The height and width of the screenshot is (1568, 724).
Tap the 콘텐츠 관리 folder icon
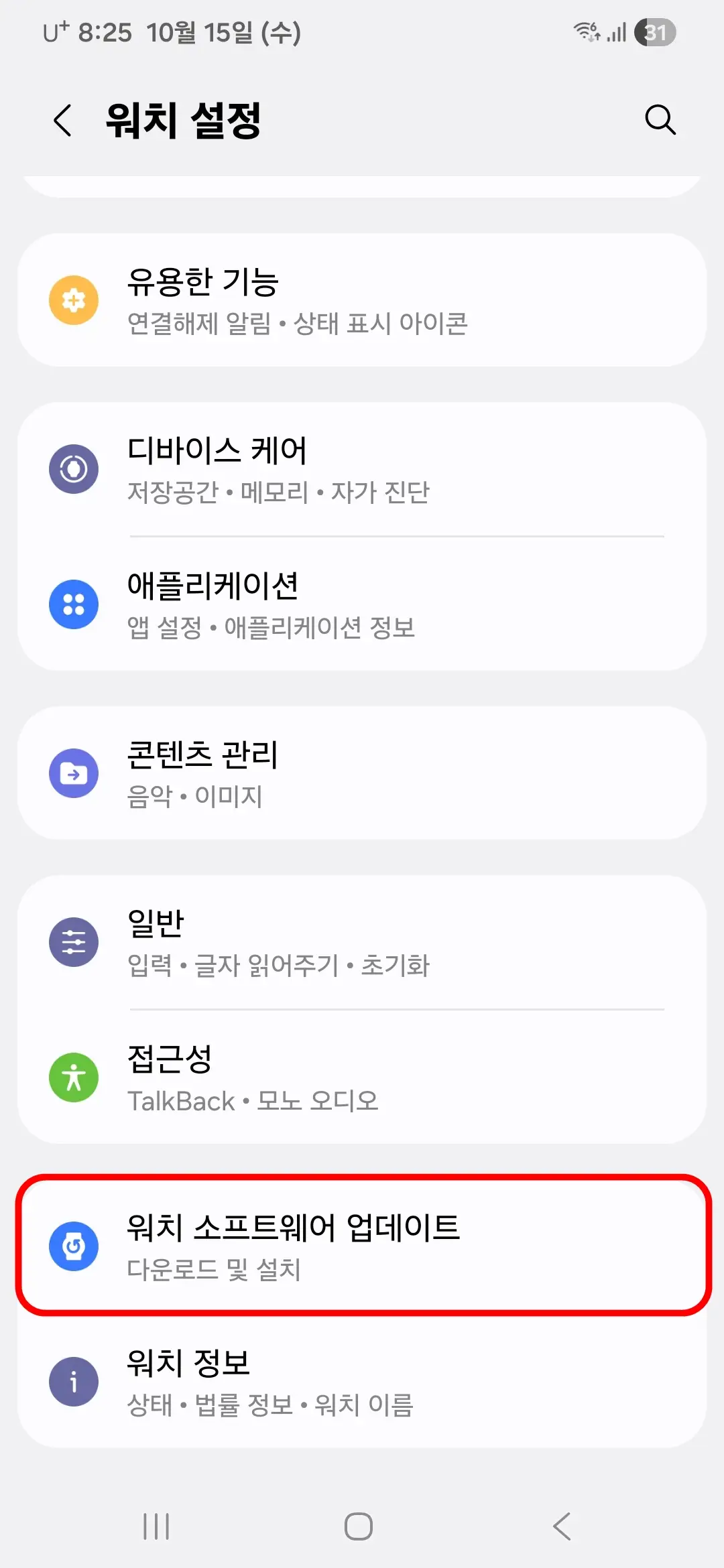pos(74,773)
